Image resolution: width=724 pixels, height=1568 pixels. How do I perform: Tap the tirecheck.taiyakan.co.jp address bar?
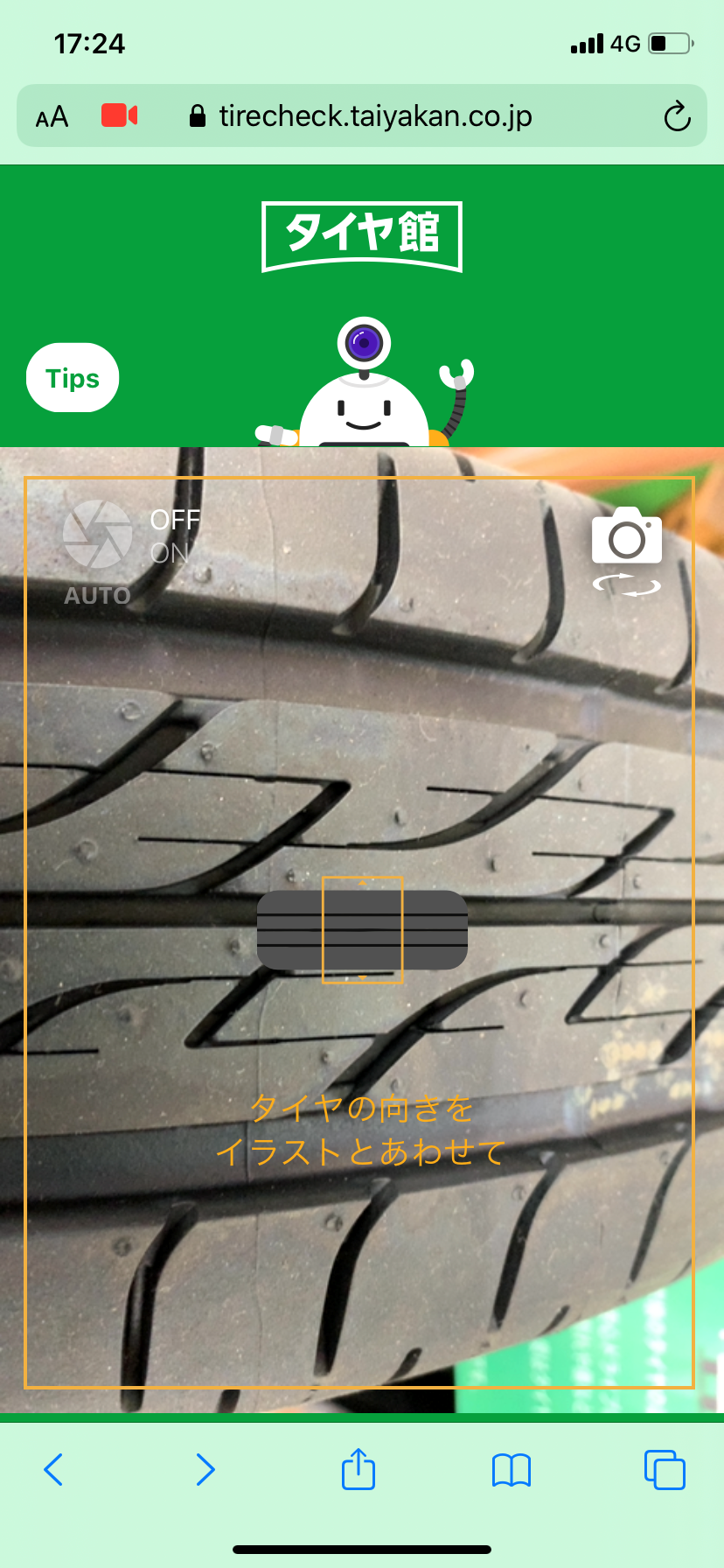click(x=374, y=116)
